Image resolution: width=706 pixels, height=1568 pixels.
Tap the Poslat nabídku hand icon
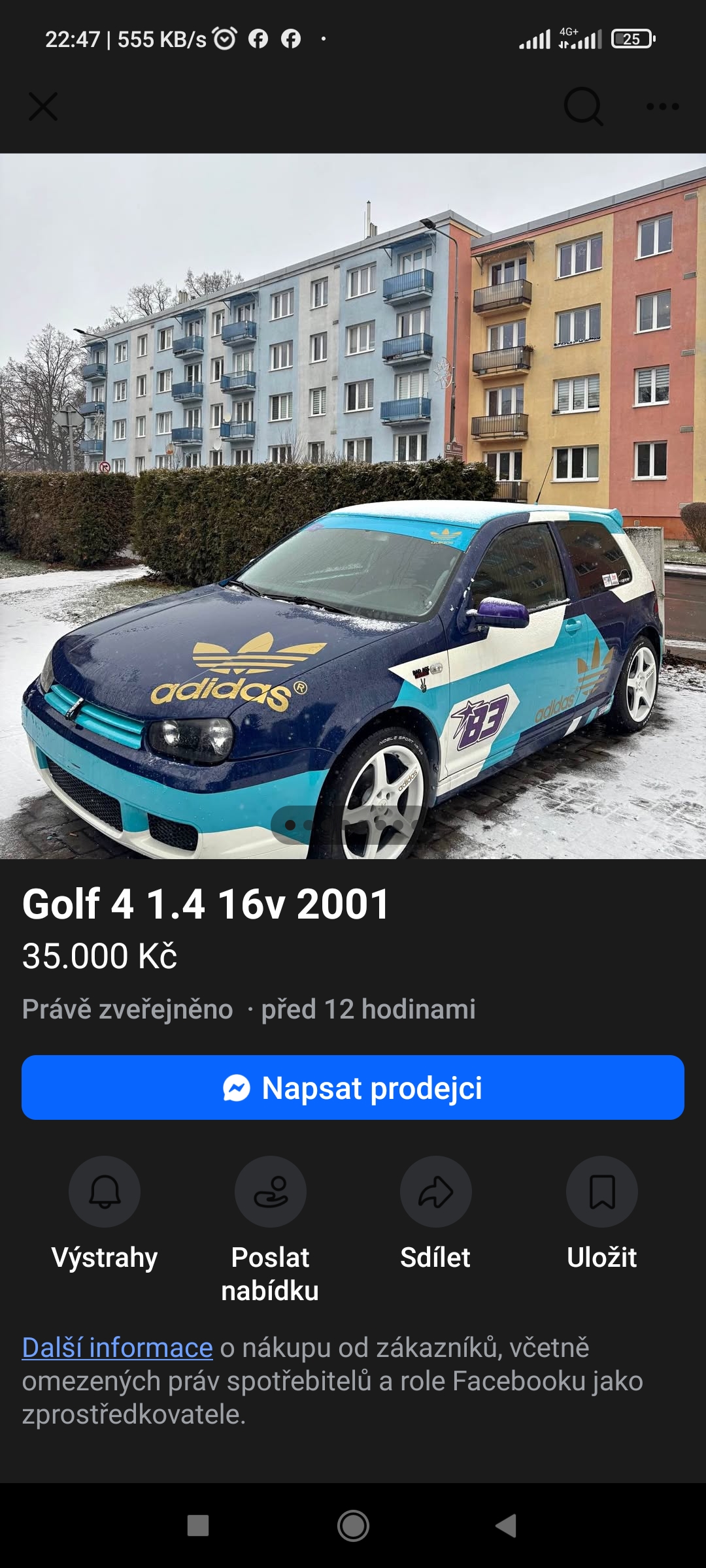click(270, 1190)
